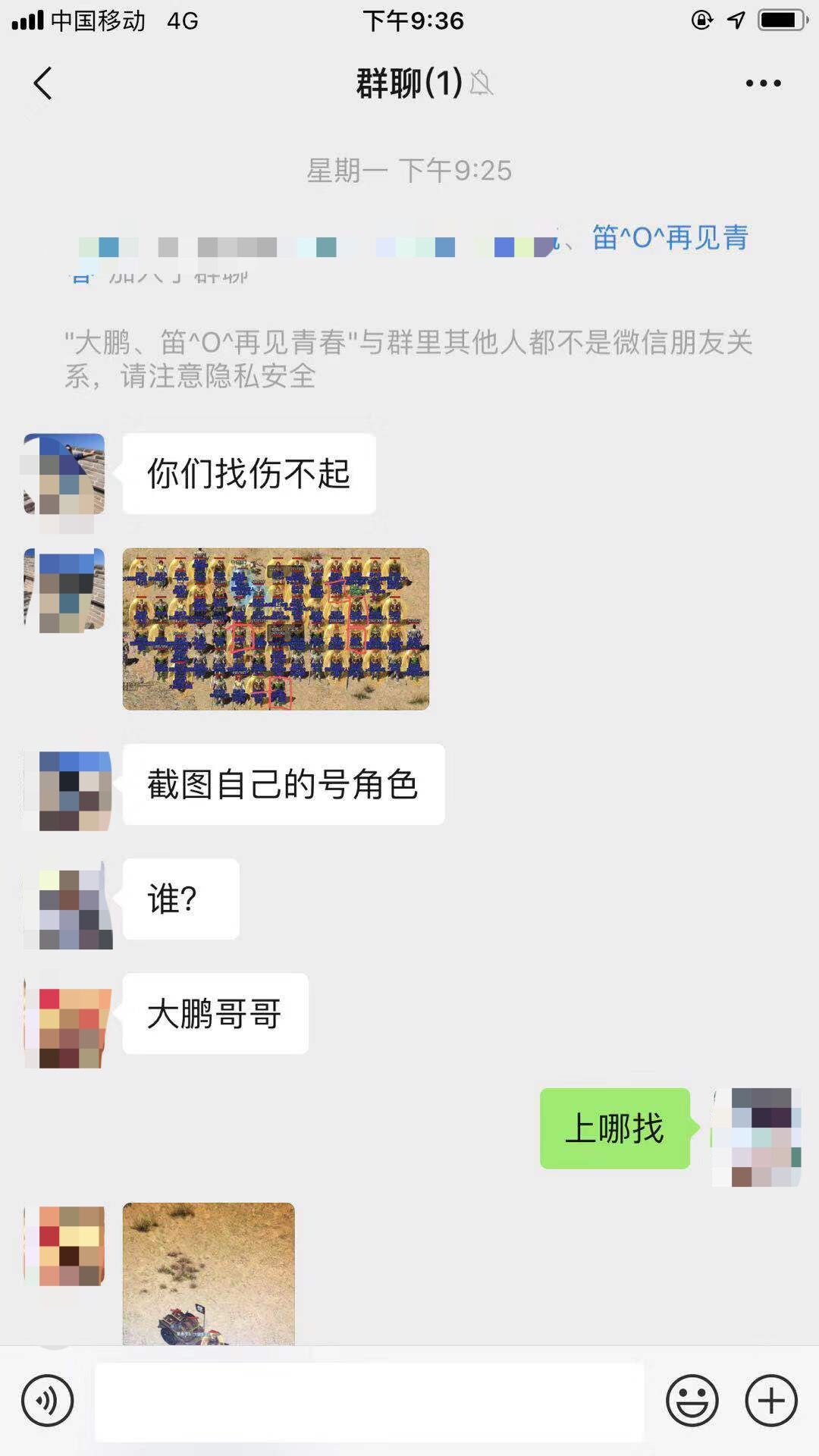Go back from the group chat
819x1456 pixels.
pos(43,83)
